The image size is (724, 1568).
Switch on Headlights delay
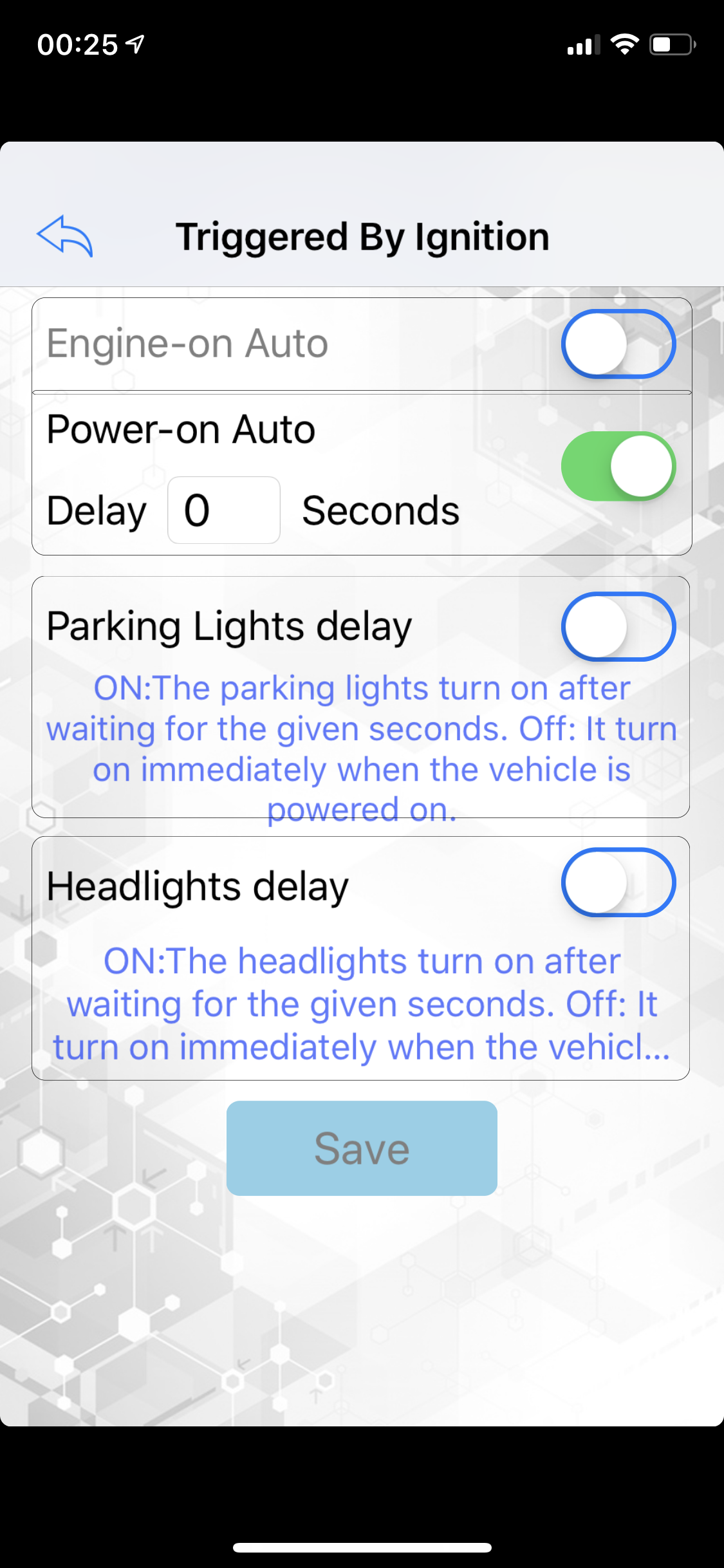coord(618,882)
